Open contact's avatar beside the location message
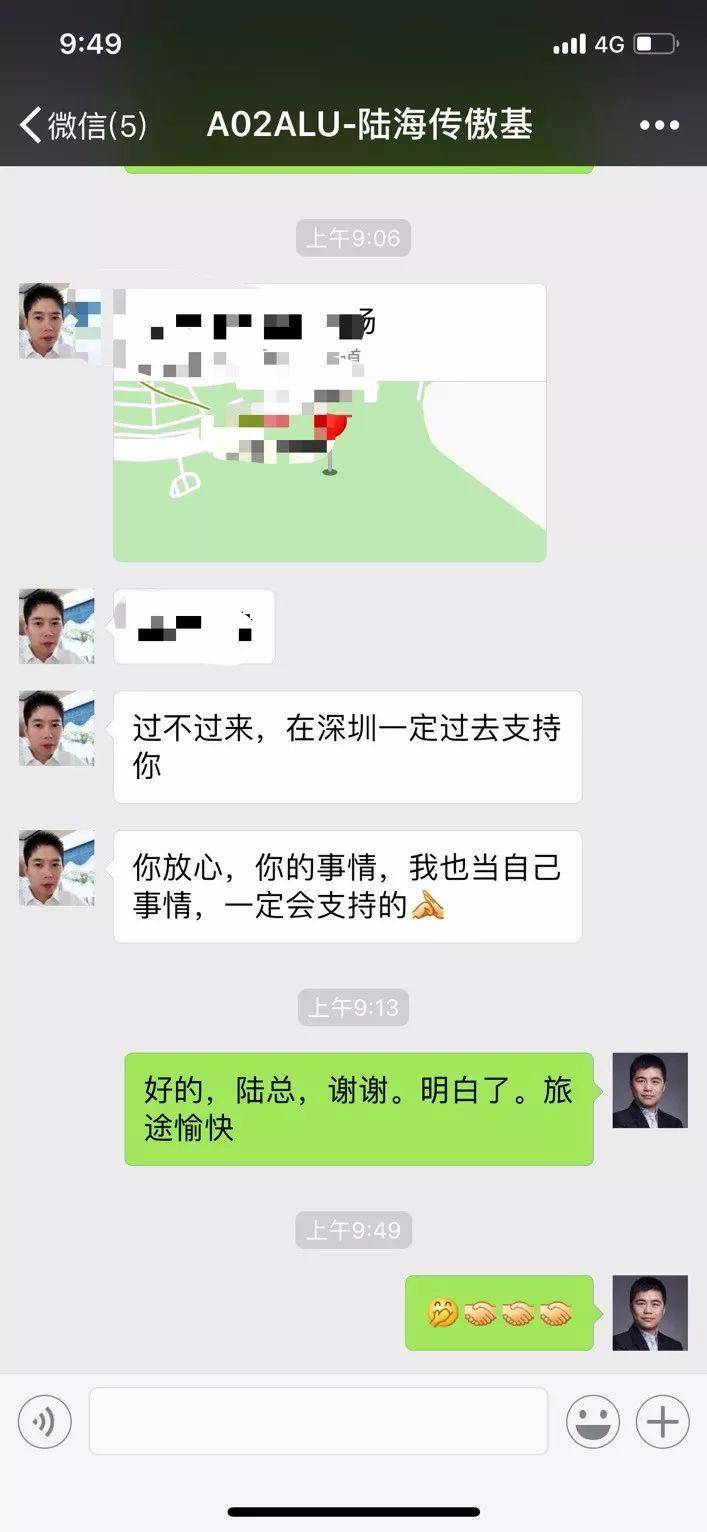Image resolution: width=707 pixels, height=1532 pixels. [x=58, y=321]
